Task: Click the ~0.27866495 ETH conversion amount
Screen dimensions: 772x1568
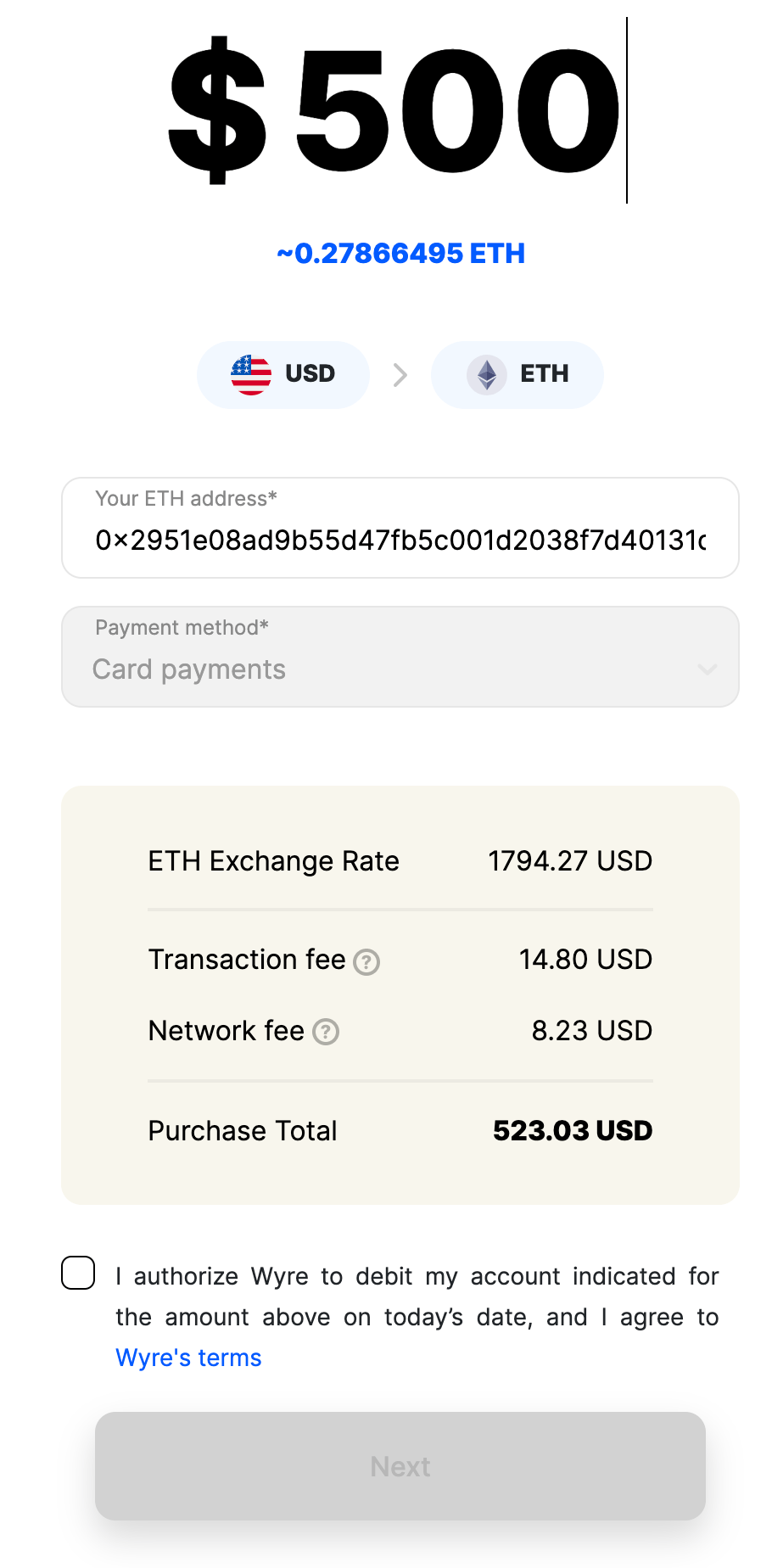Action: [x=400, y=252]
